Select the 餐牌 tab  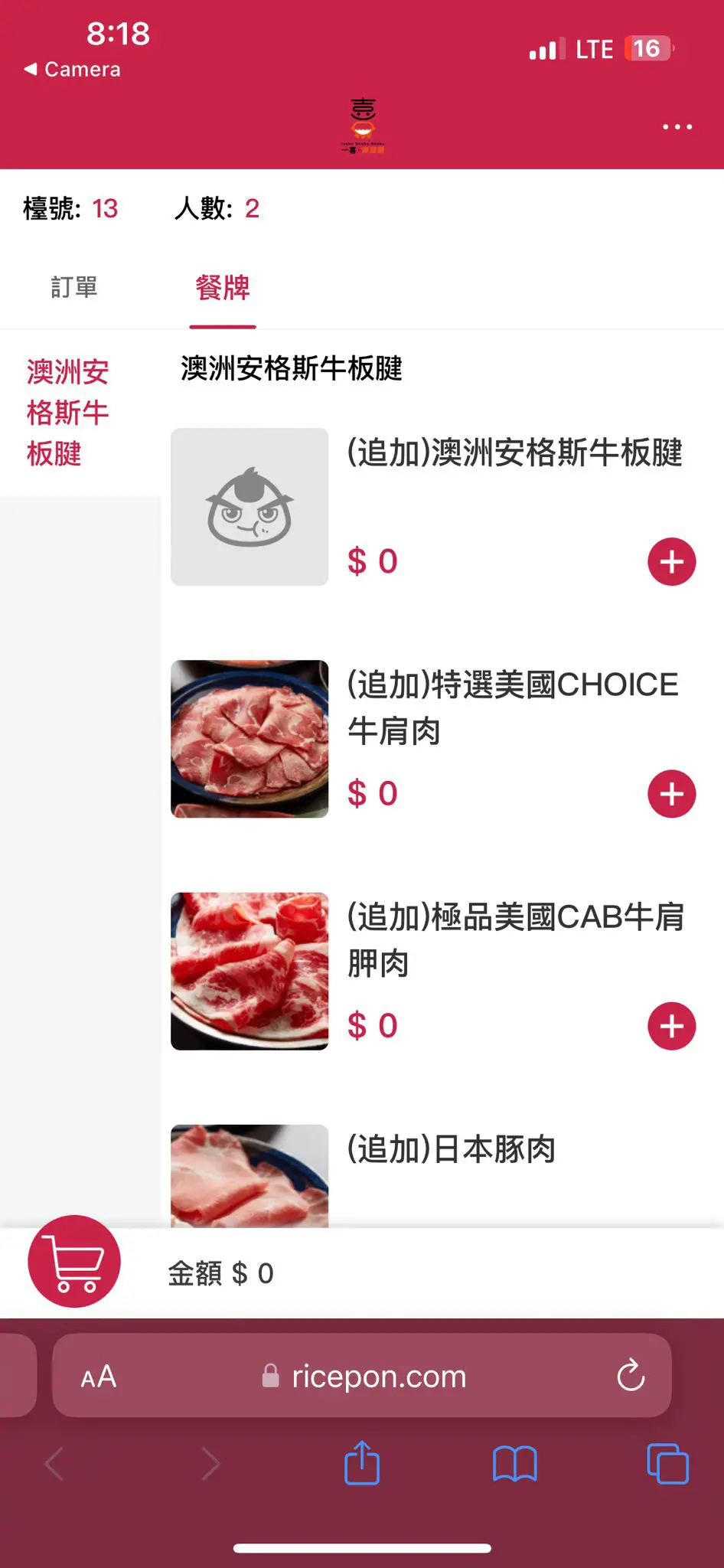(223, 288)
